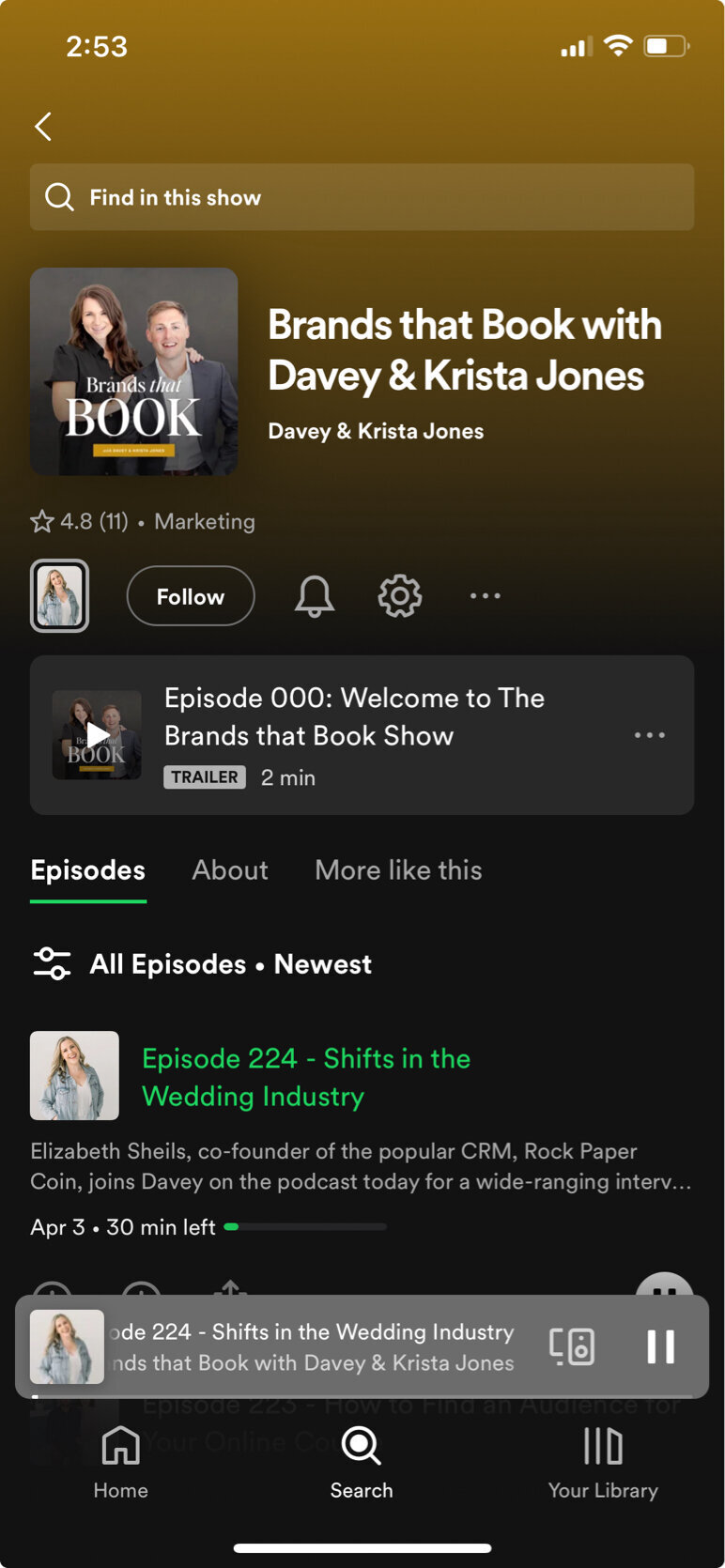The width and height of the screenshot is (725, 1568).
Task: Go back to the previous screen
Action: [x=43, y=126]
